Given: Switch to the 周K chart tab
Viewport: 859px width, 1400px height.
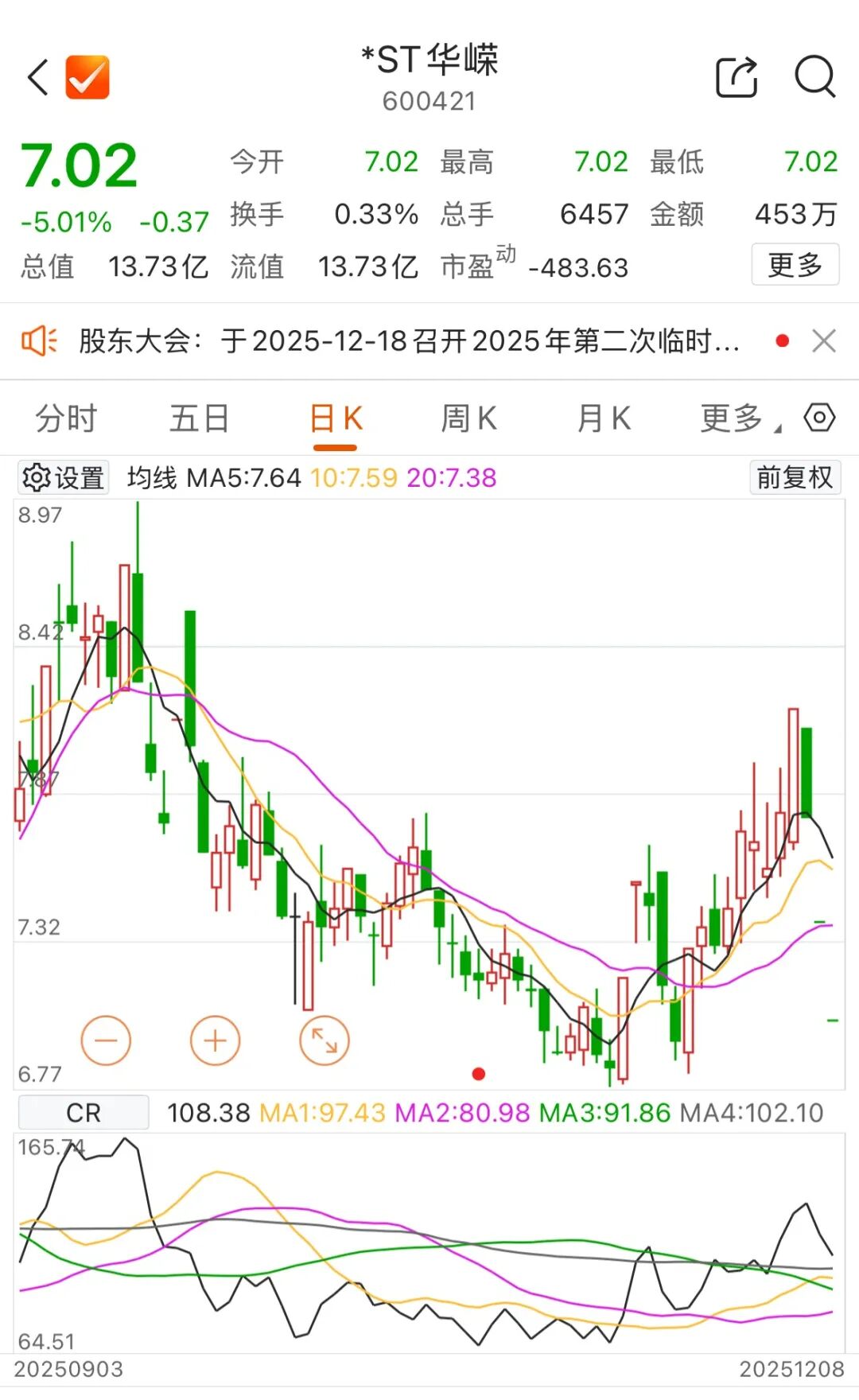Looking at the screenshot, I should pos(468,418).
